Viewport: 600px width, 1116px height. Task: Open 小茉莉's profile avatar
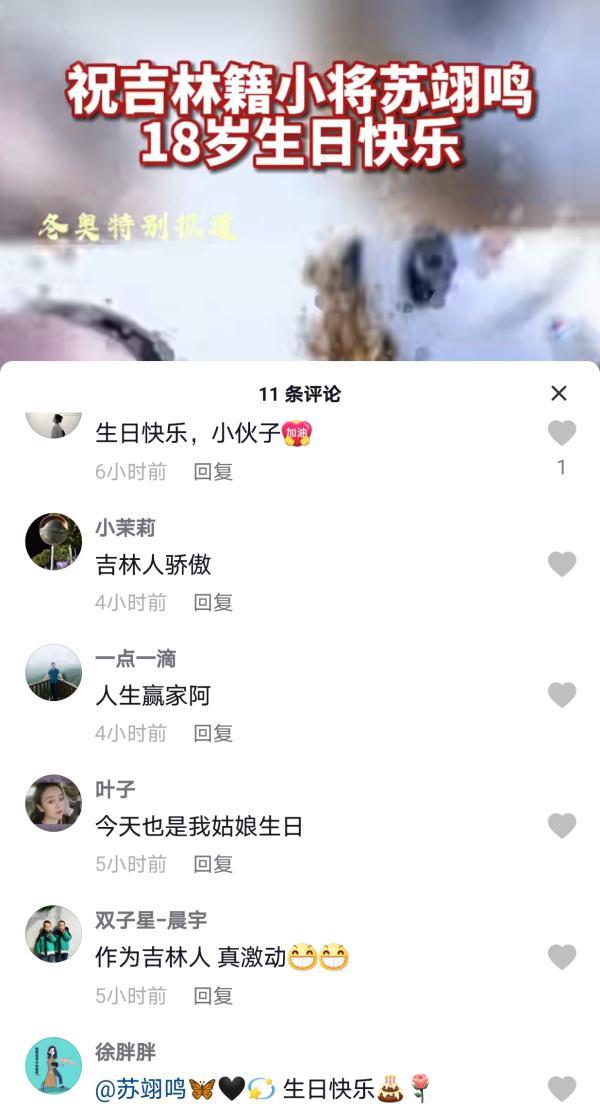(x=53, y=542)
